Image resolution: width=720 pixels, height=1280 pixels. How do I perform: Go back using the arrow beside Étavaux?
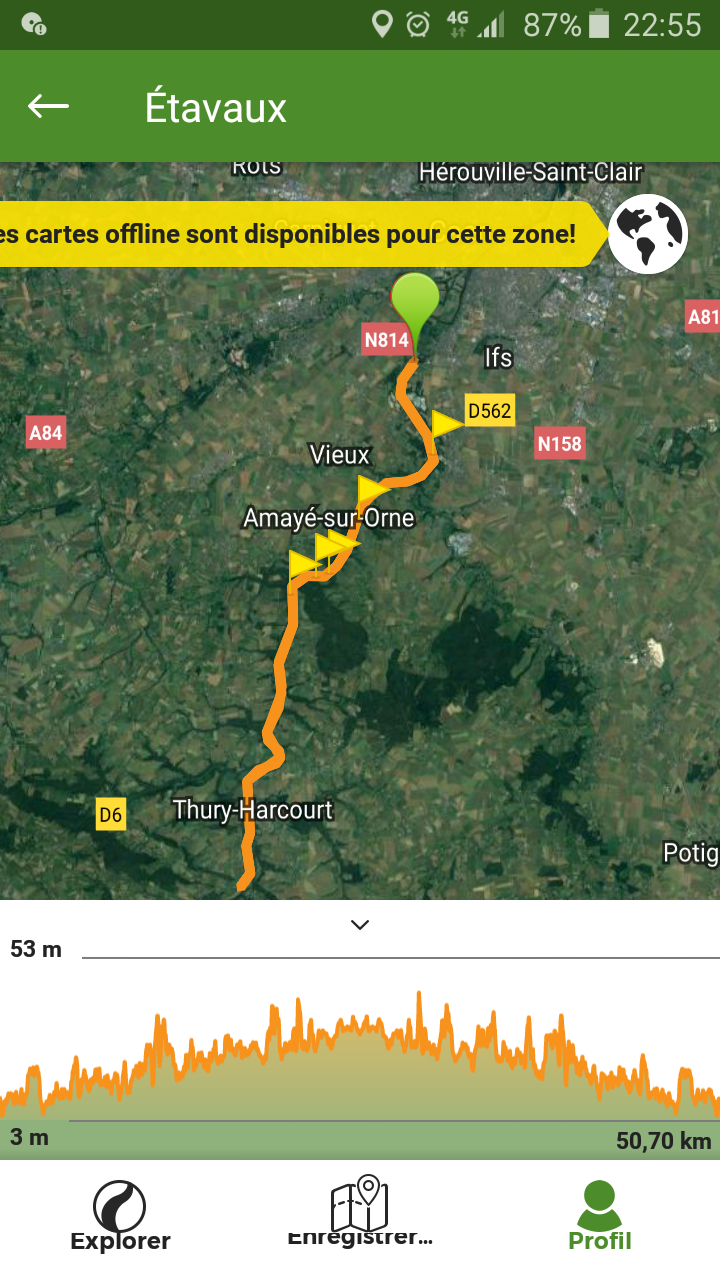point(48,106)
